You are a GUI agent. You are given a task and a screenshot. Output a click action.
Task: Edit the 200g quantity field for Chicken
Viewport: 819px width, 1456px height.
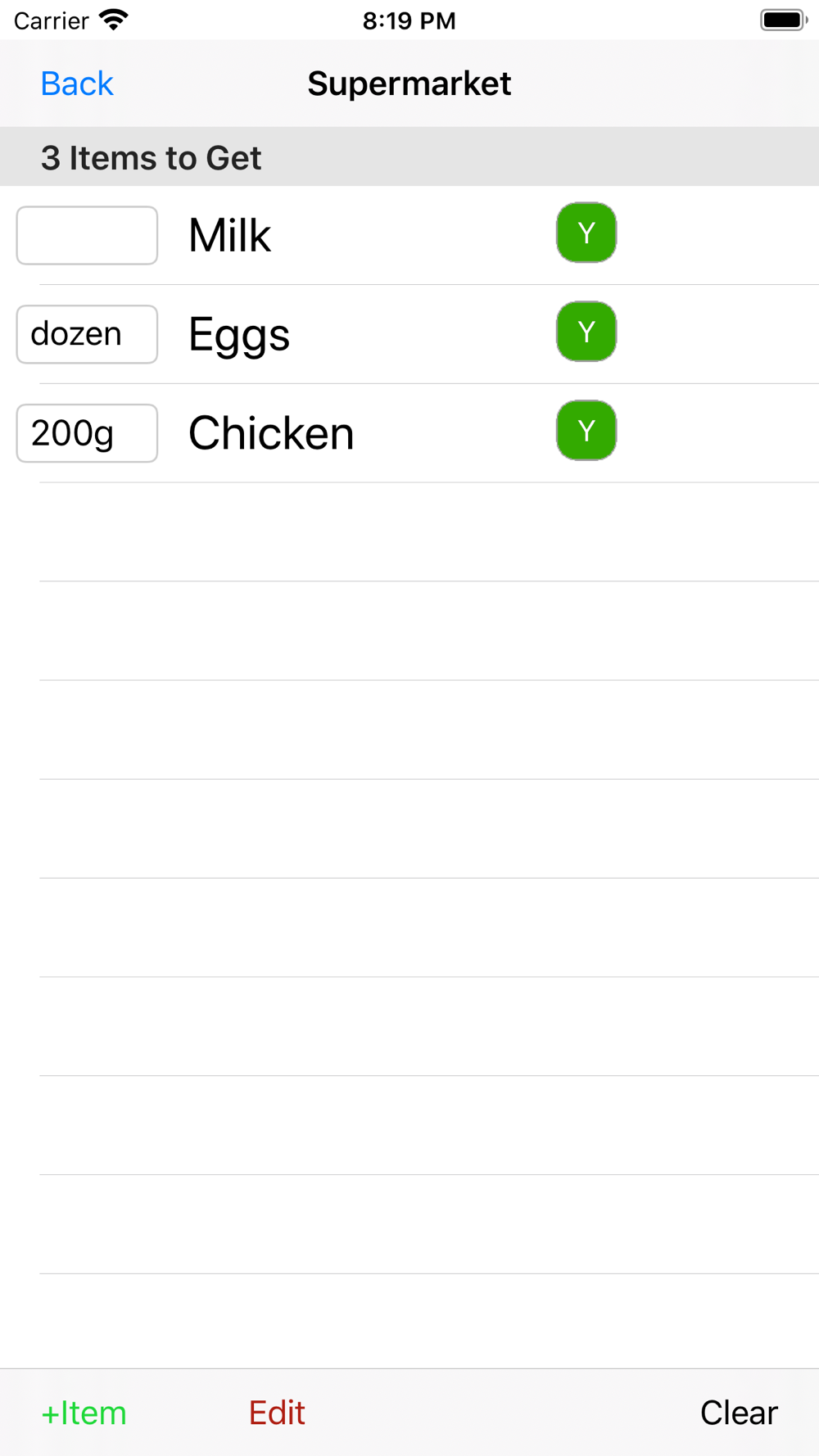coord(87,433)
